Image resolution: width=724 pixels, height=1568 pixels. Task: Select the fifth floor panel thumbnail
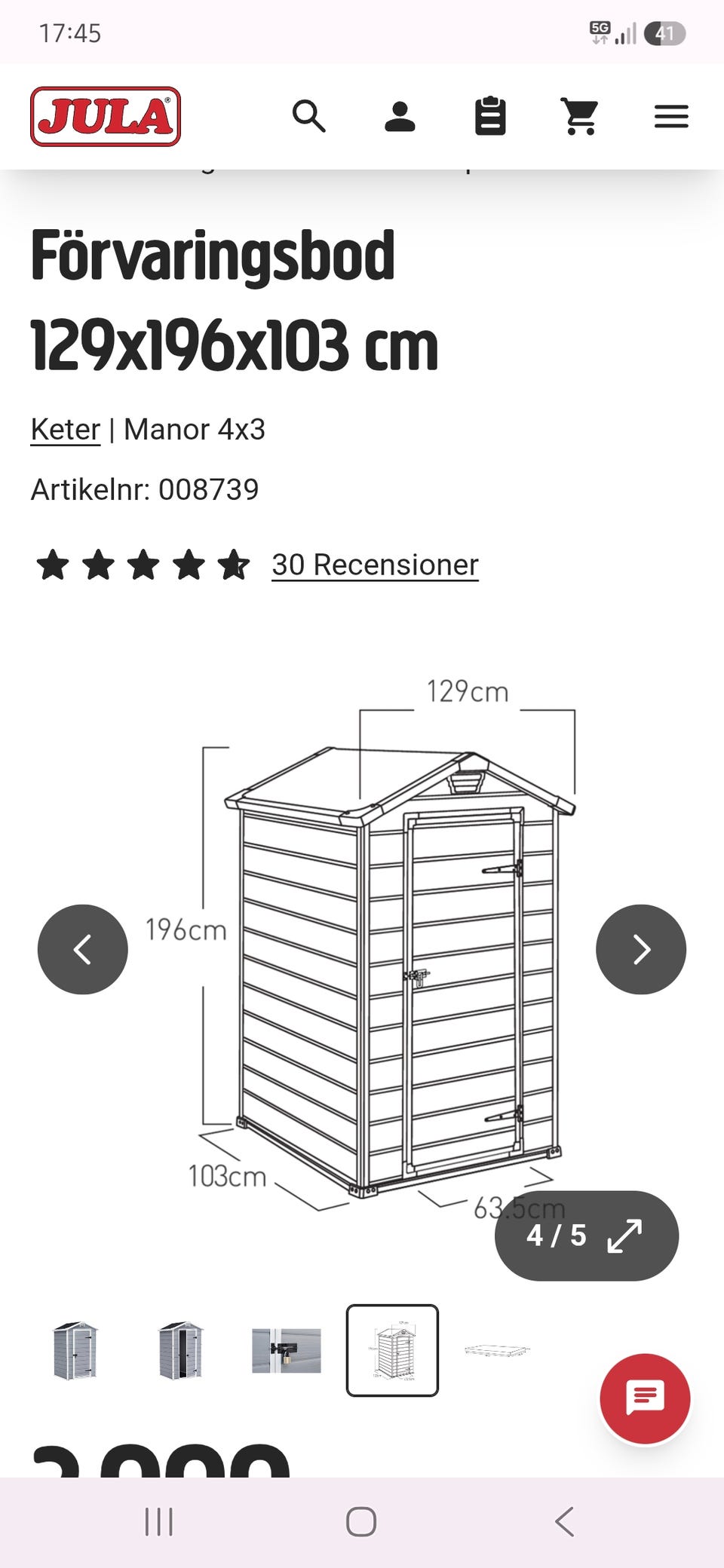498,1350
